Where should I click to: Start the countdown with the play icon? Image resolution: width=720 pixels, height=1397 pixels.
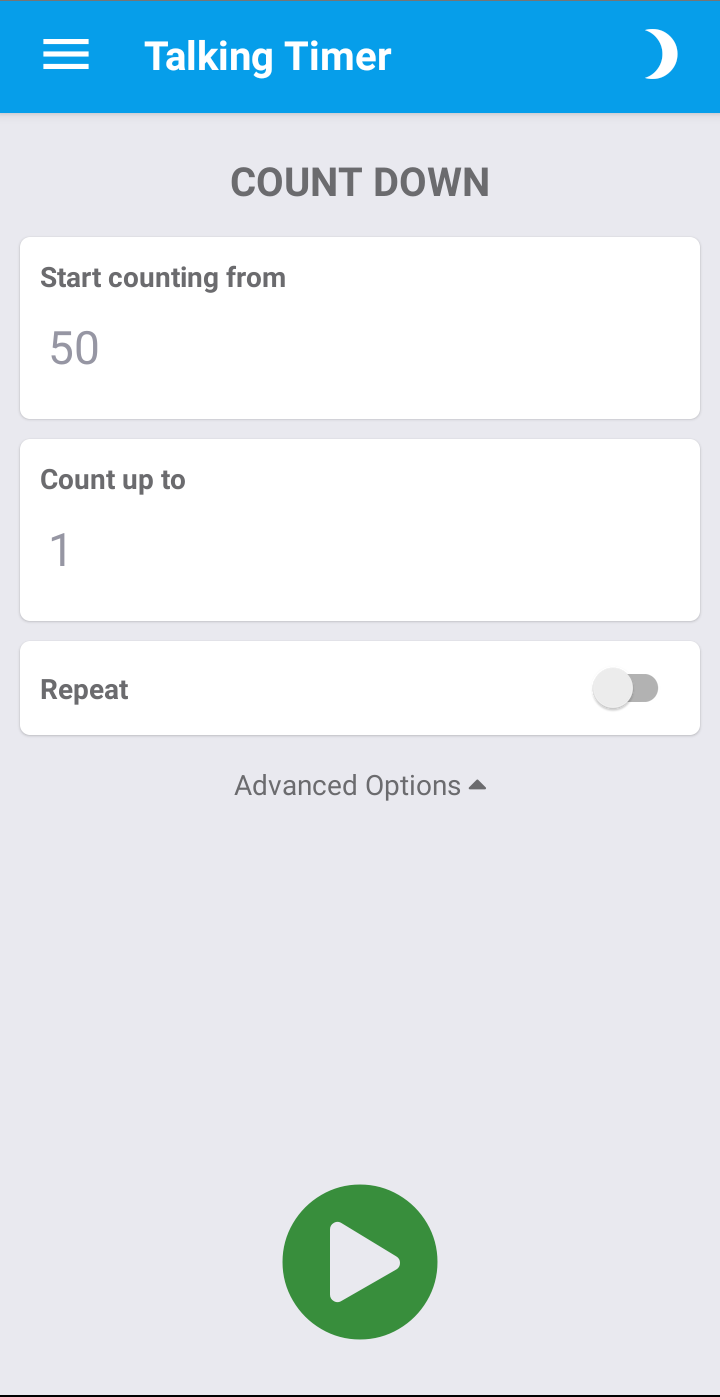360,1261
